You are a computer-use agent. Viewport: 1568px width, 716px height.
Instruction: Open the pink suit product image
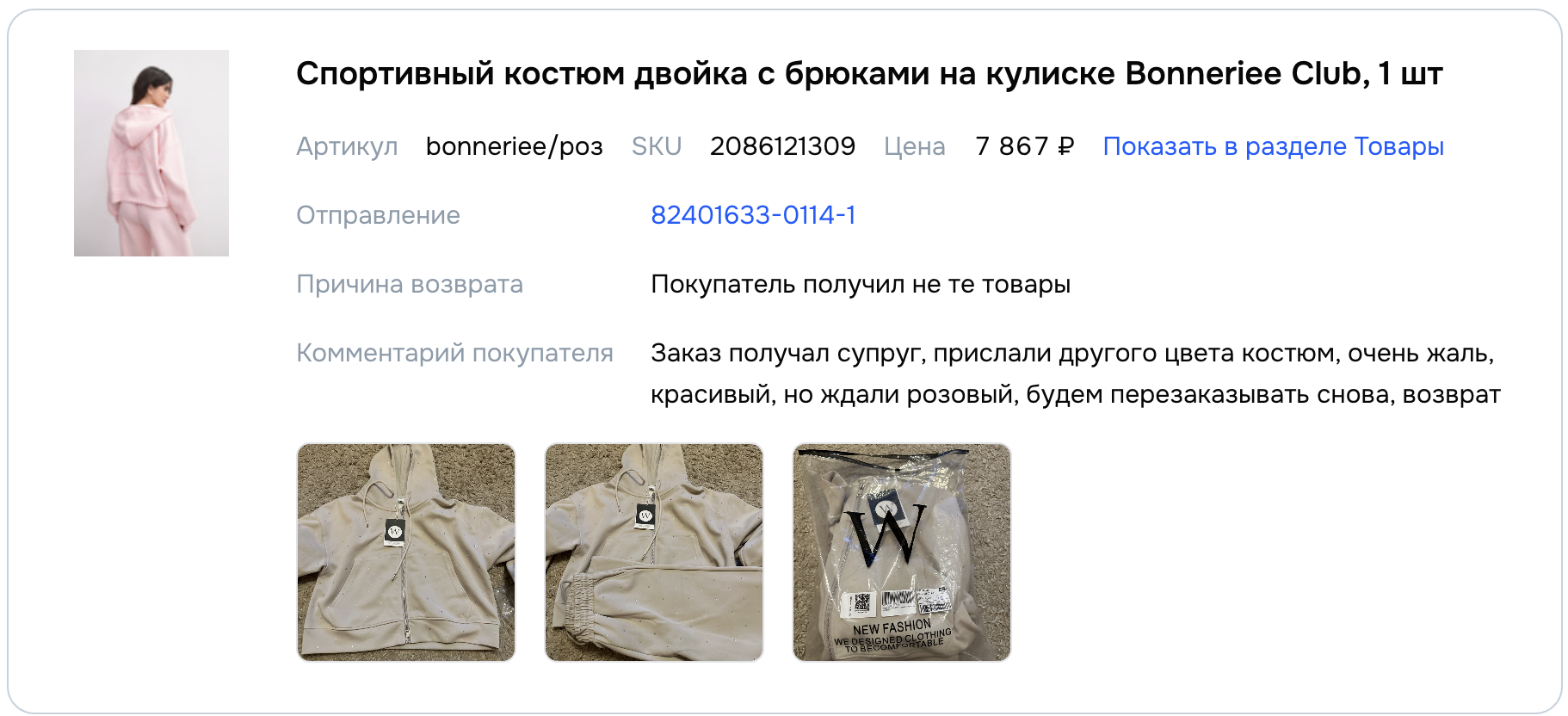click(151, 153)
